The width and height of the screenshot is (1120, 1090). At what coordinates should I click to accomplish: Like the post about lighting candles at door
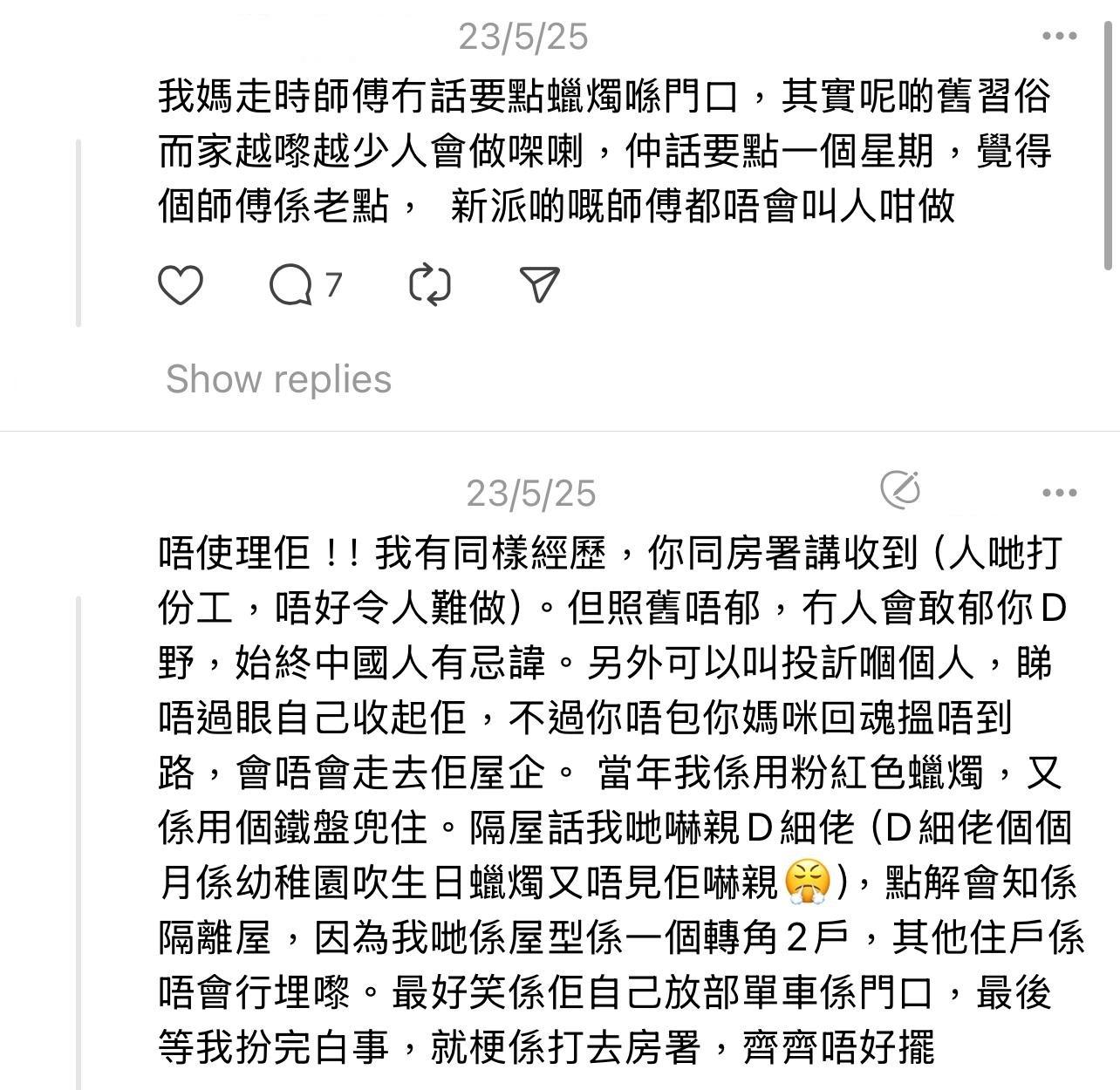tap(181, 285)
